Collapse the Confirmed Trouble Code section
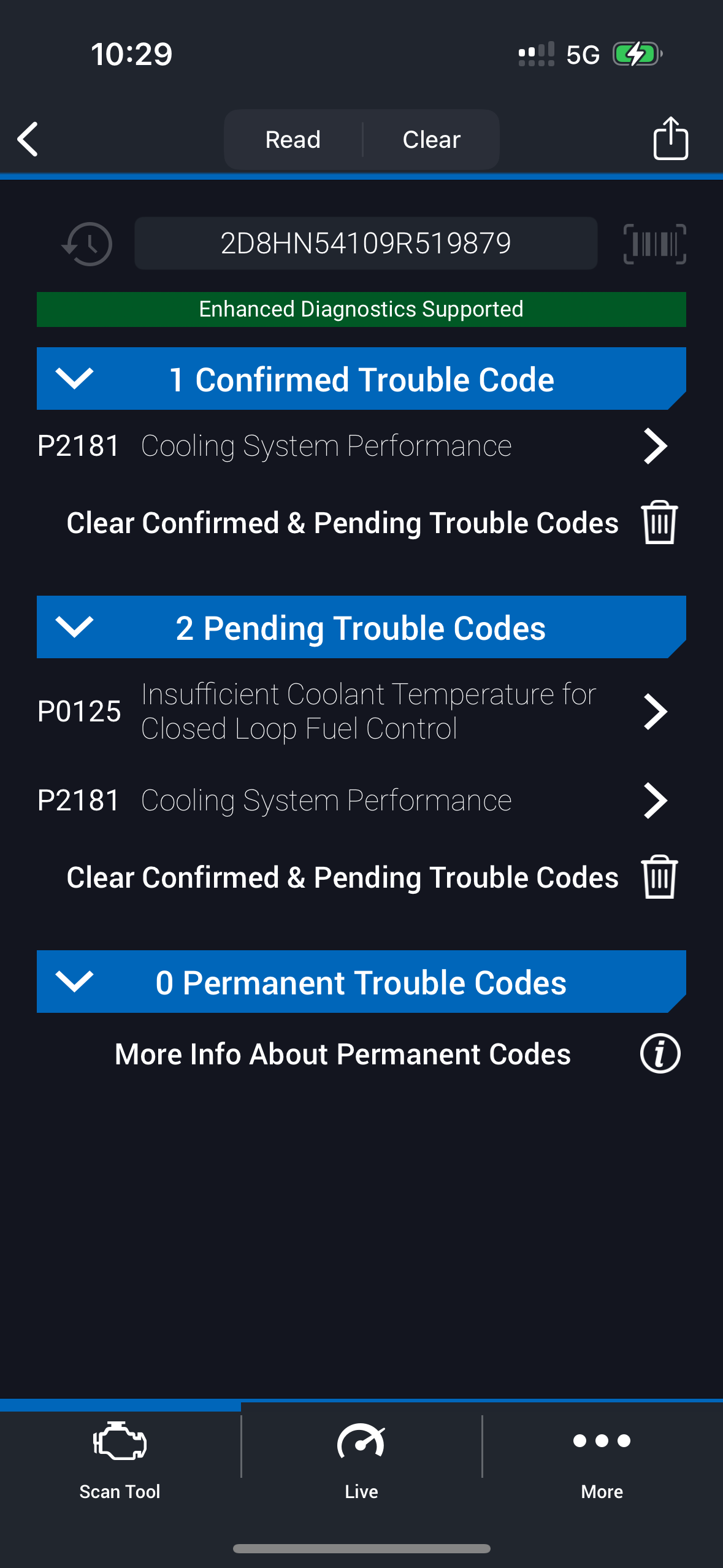This screenshot has width=723, height=1568. pos(74,379)
